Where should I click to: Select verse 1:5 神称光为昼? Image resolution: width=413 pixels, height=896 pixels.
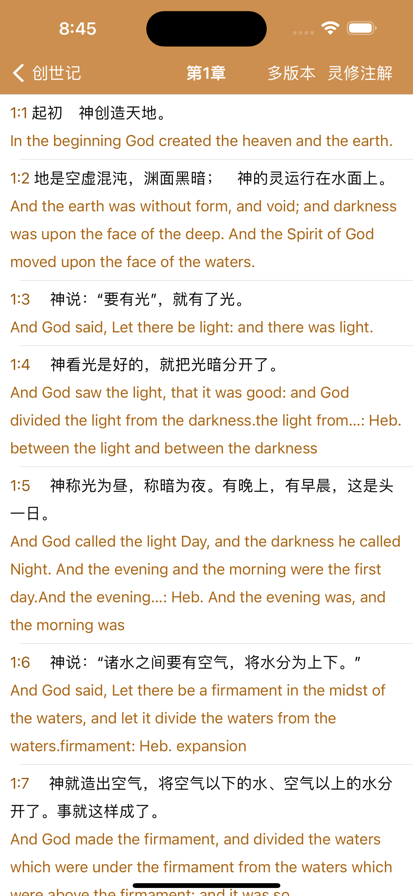pyautogui.click(x=206, y=555)
